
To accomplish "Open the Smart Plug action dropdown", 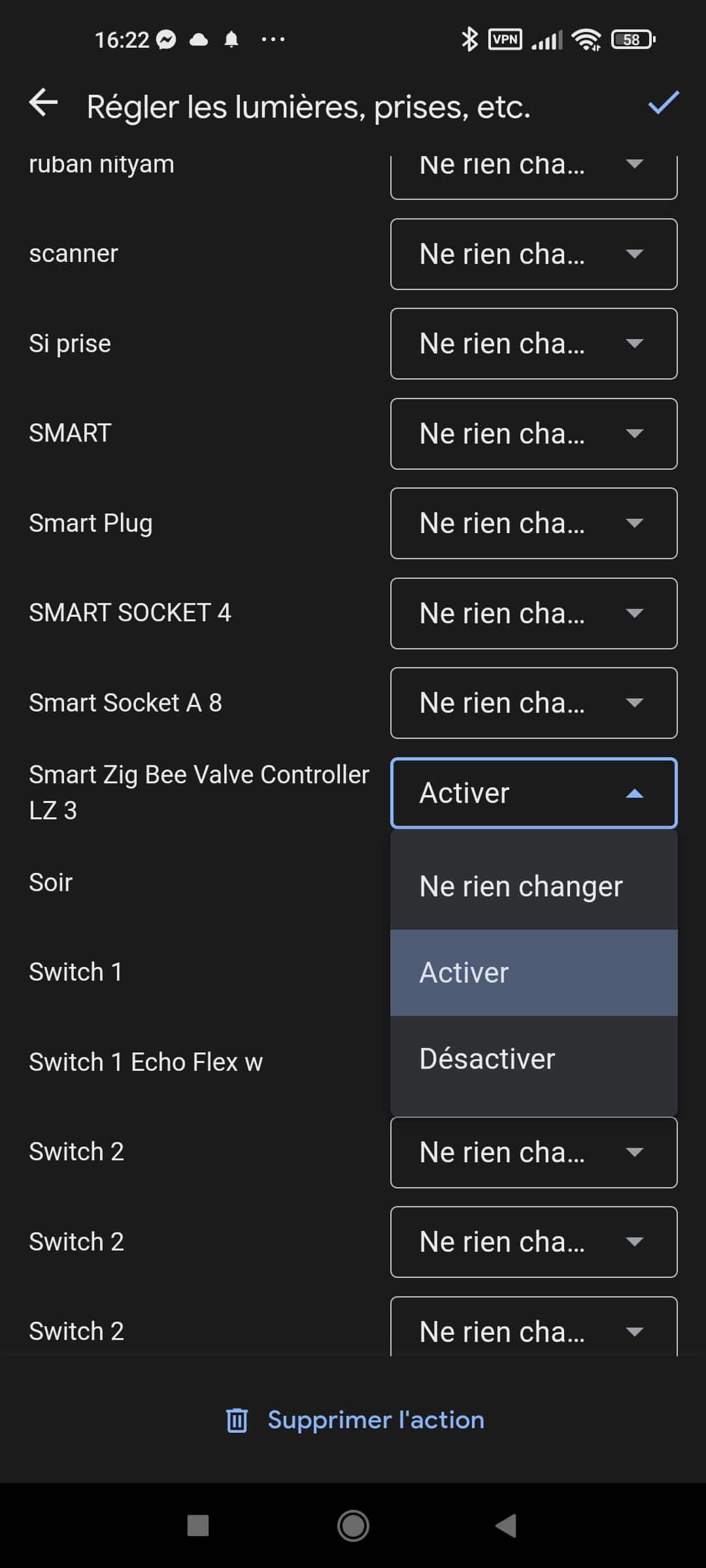I will click(x=533, y=523).
